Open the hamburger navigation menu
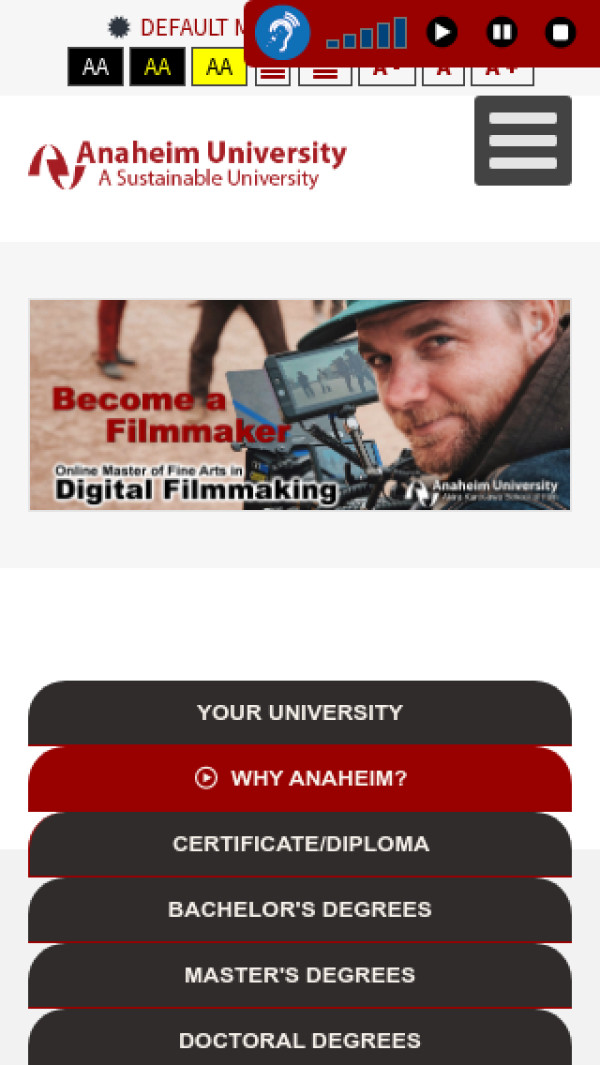 coord(522,141)
